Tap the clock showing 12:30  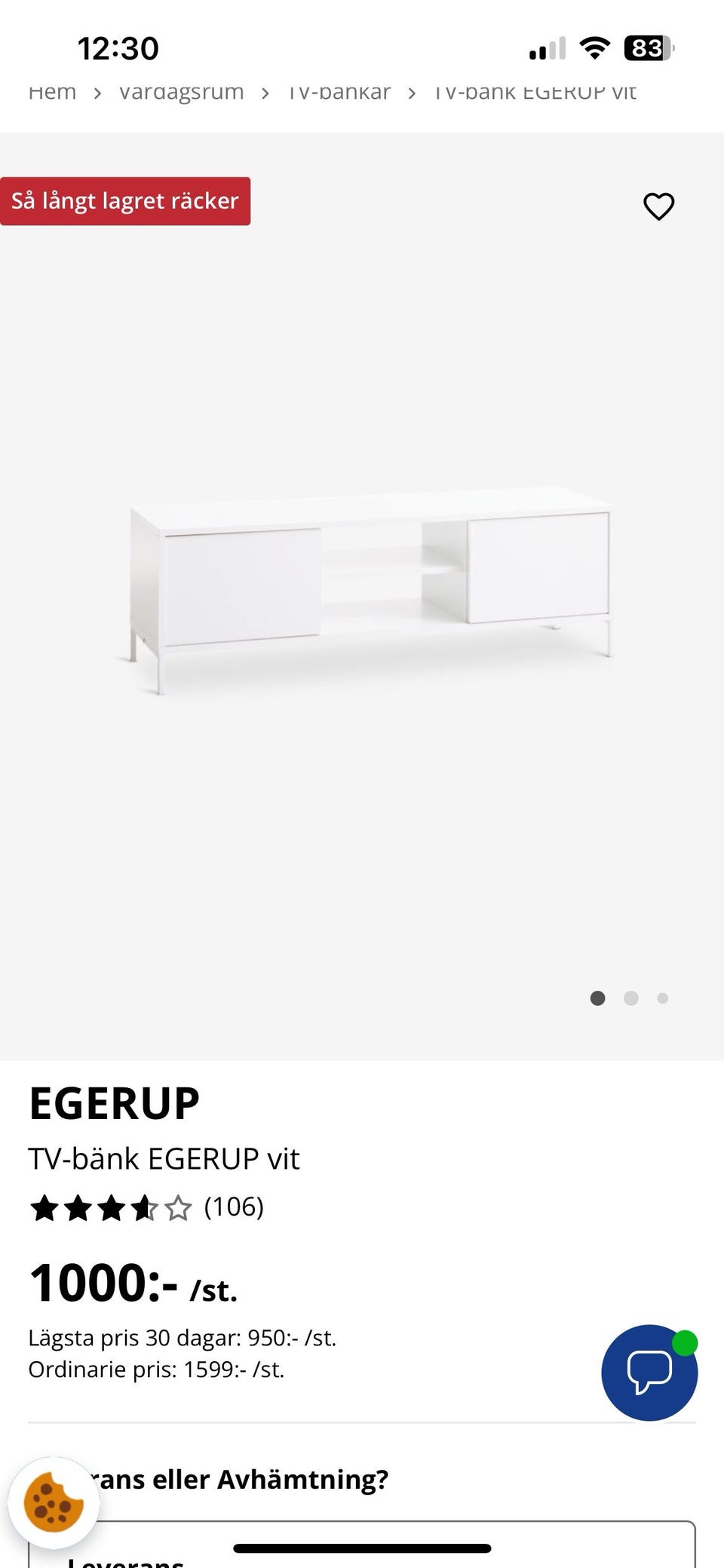click(118, 47)
